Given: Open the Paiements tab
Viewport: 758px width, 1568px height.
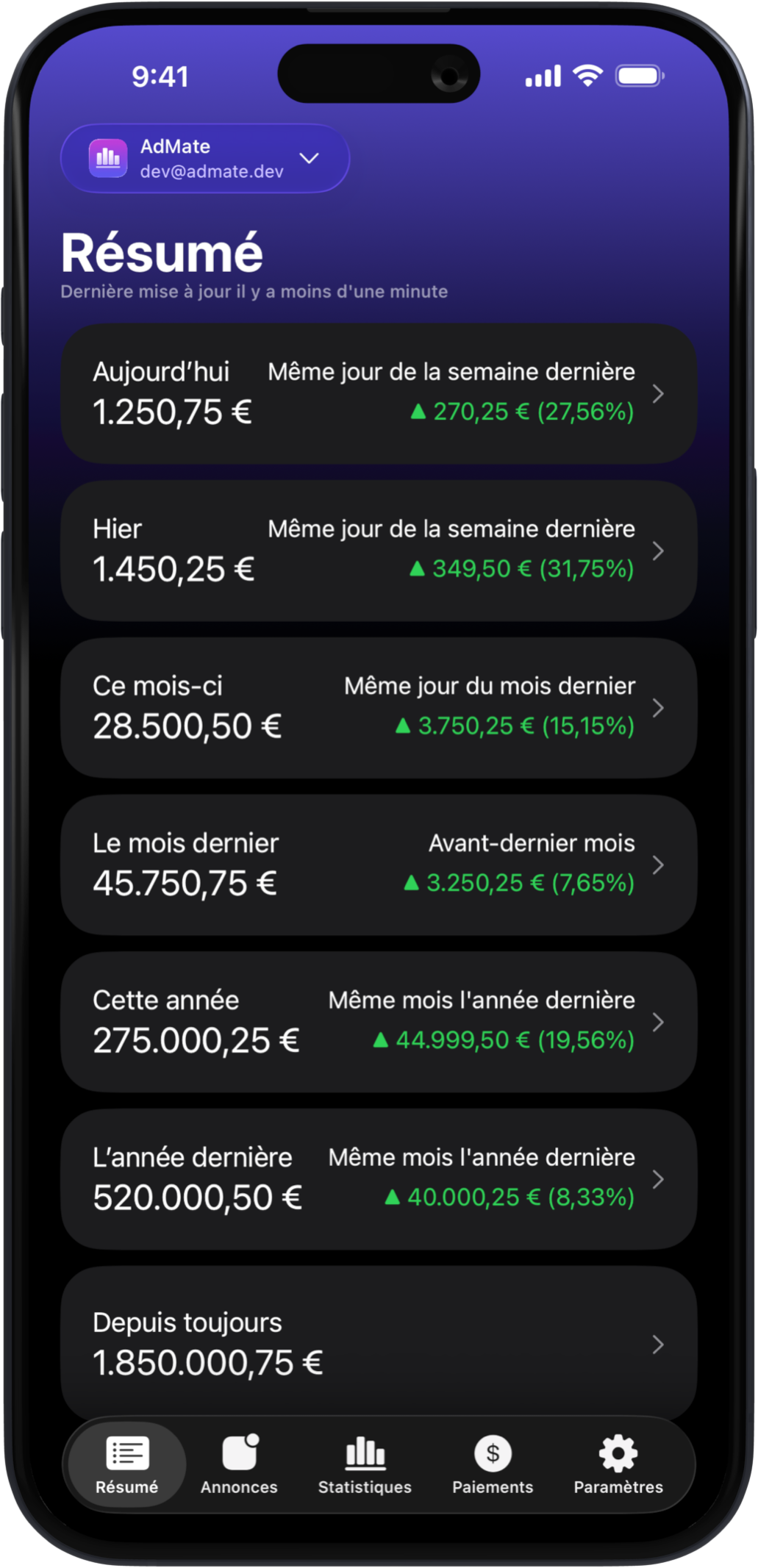Looking at the screenshot, I should point(493,1464).
